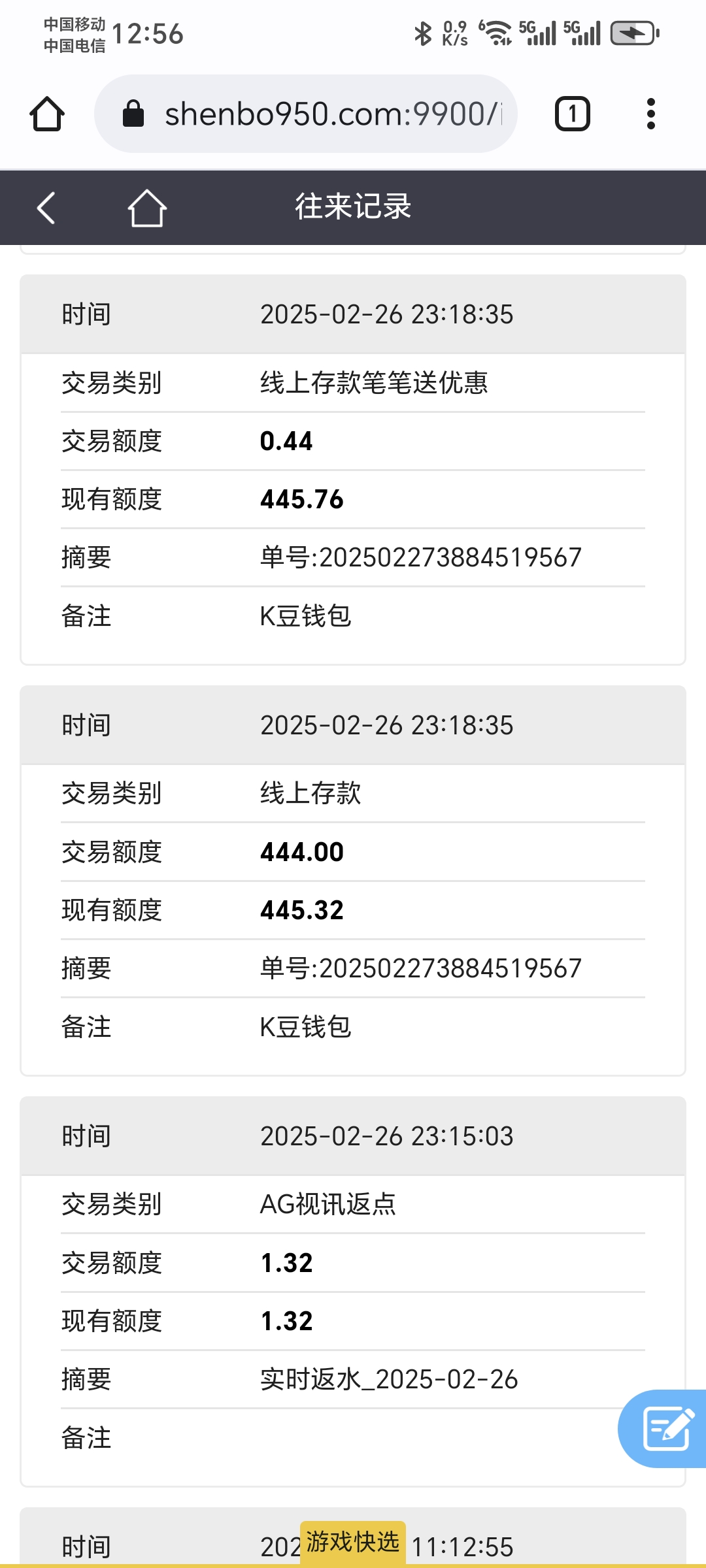Tap the K豆钱包 remark text
The image size is (706, 1568).
(304, 616)
